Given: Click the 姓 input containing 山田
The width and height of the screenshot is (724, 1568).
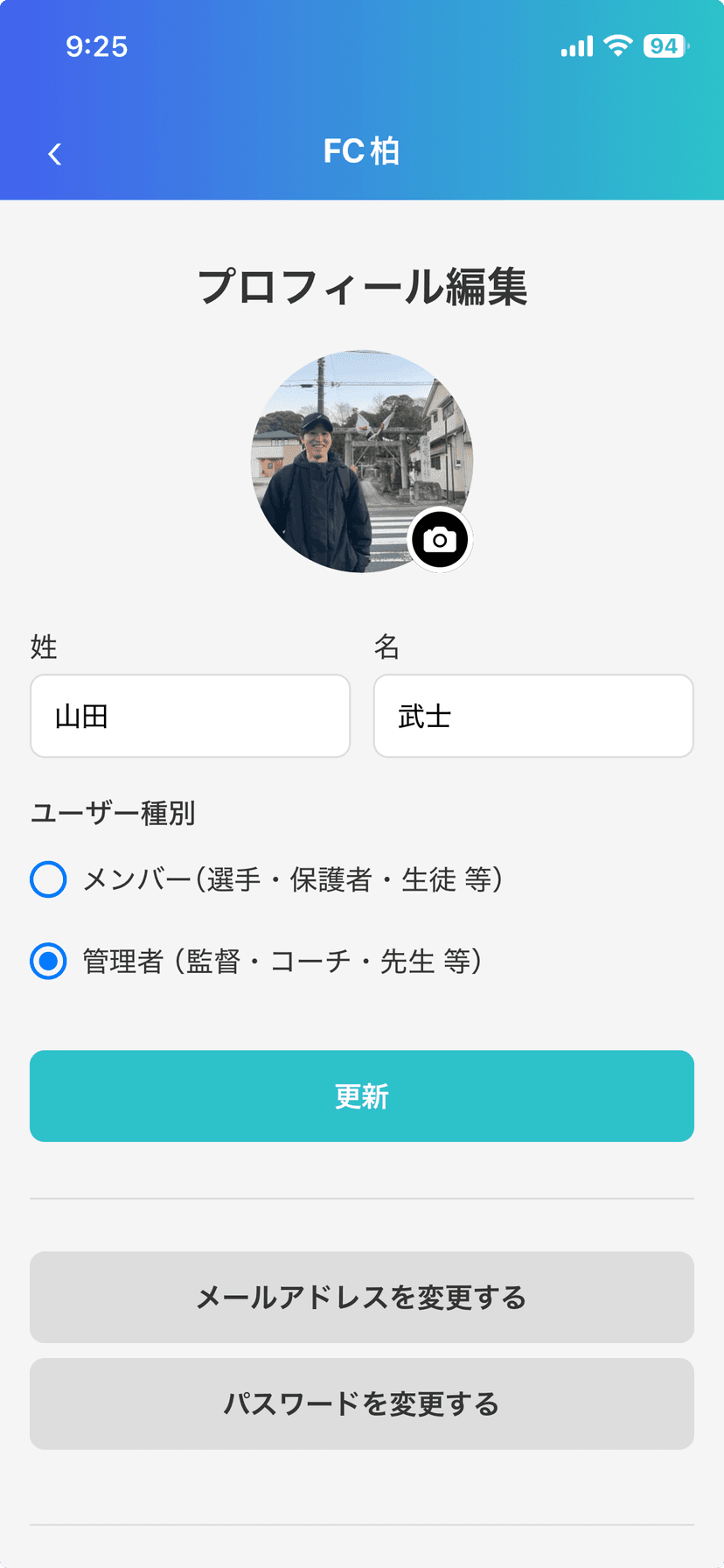Looking at the screenshot, I should (x=190, y=716).
